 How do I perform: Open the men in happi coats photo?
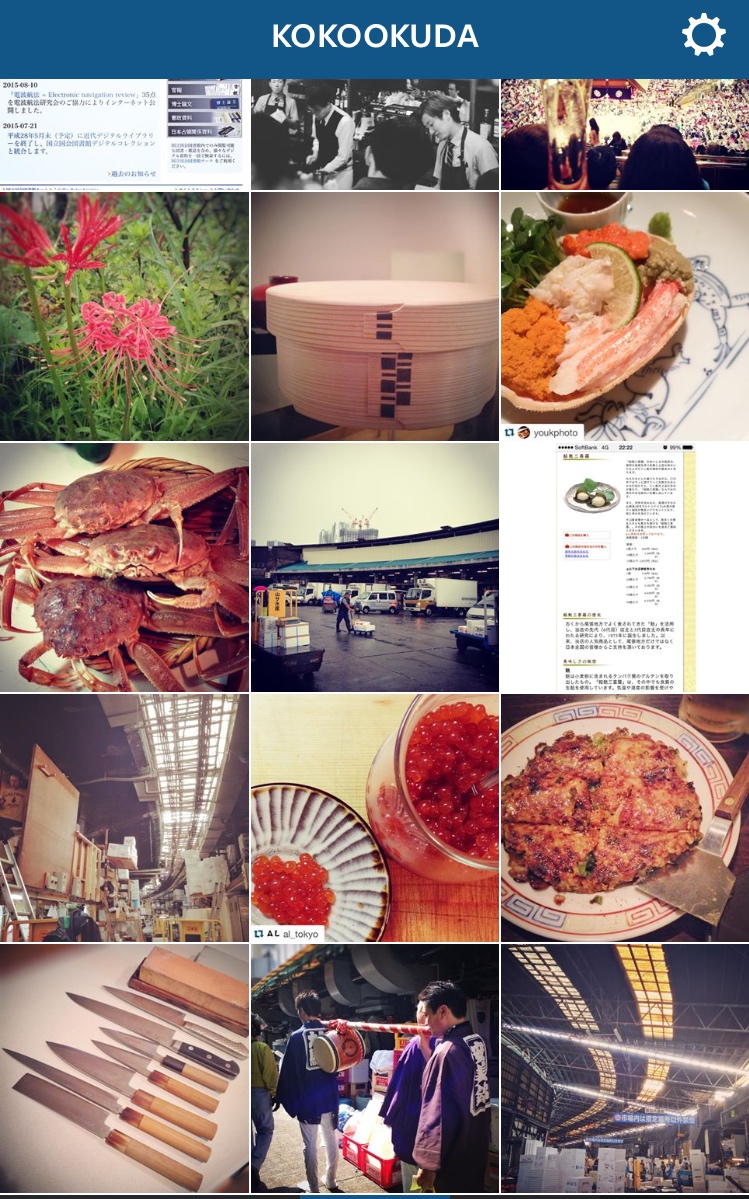point(374,1067)
